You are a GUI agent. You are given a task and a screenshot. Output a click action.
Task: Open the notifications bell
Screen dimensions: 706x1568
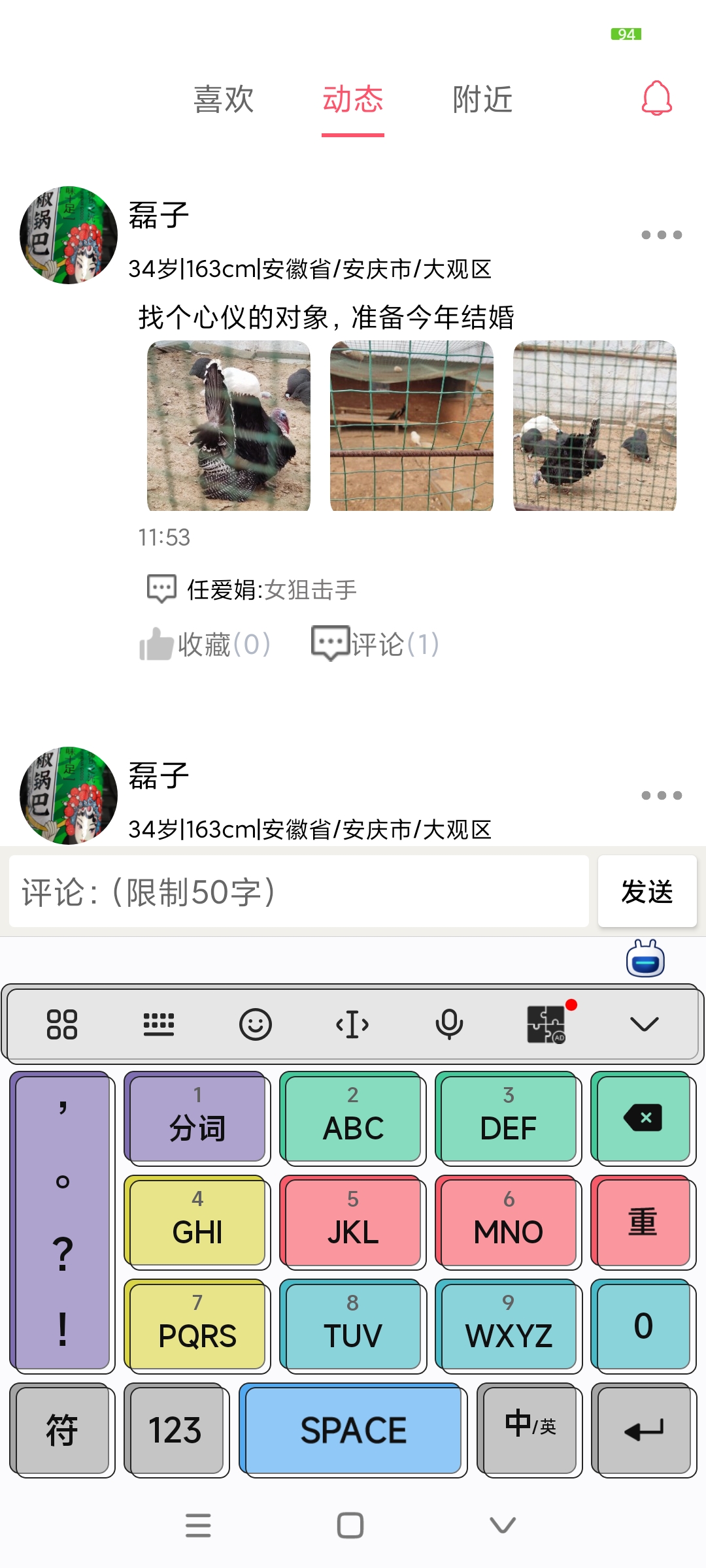tap(656, 99)
